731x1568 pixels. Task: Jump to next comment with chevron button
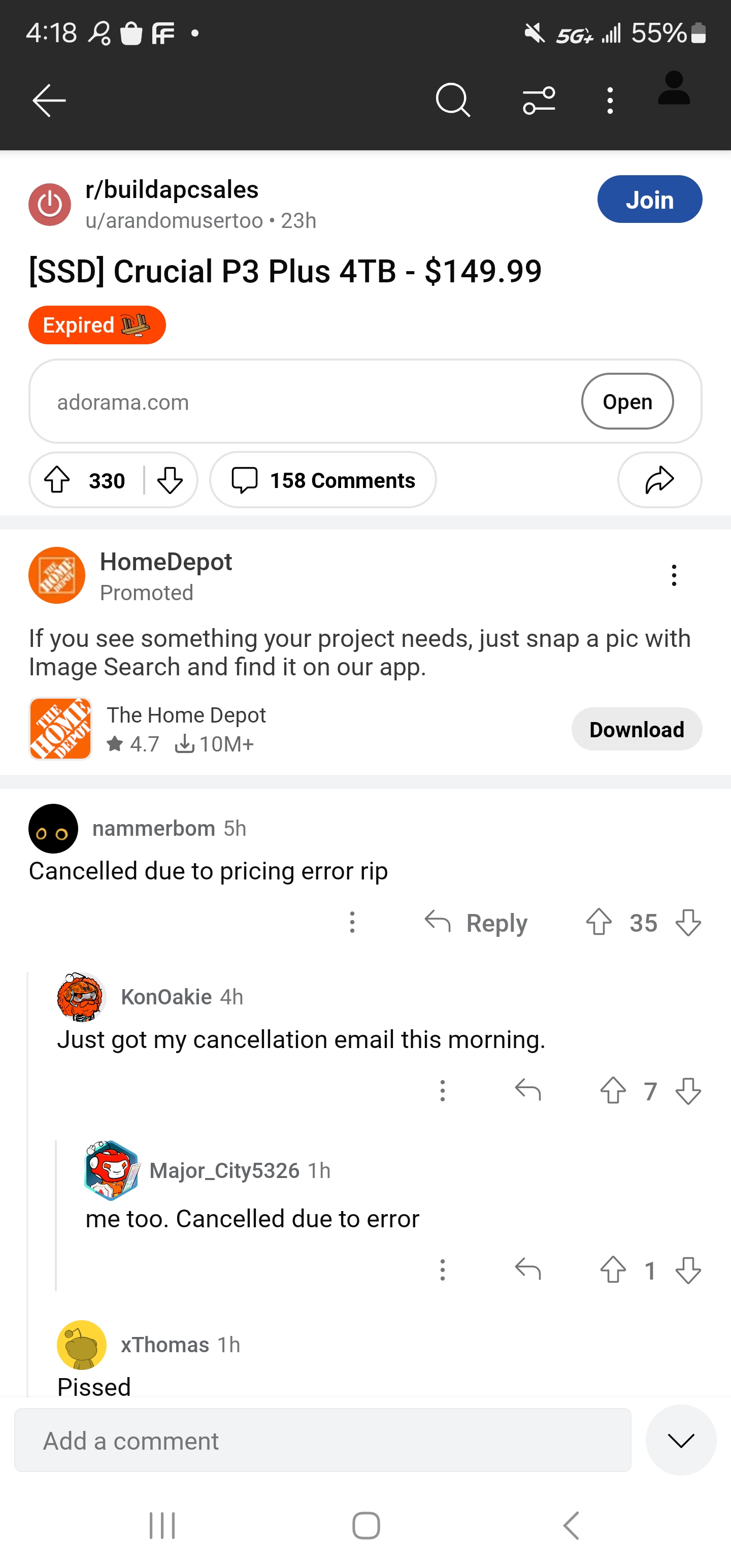(x=680, y=1441)
